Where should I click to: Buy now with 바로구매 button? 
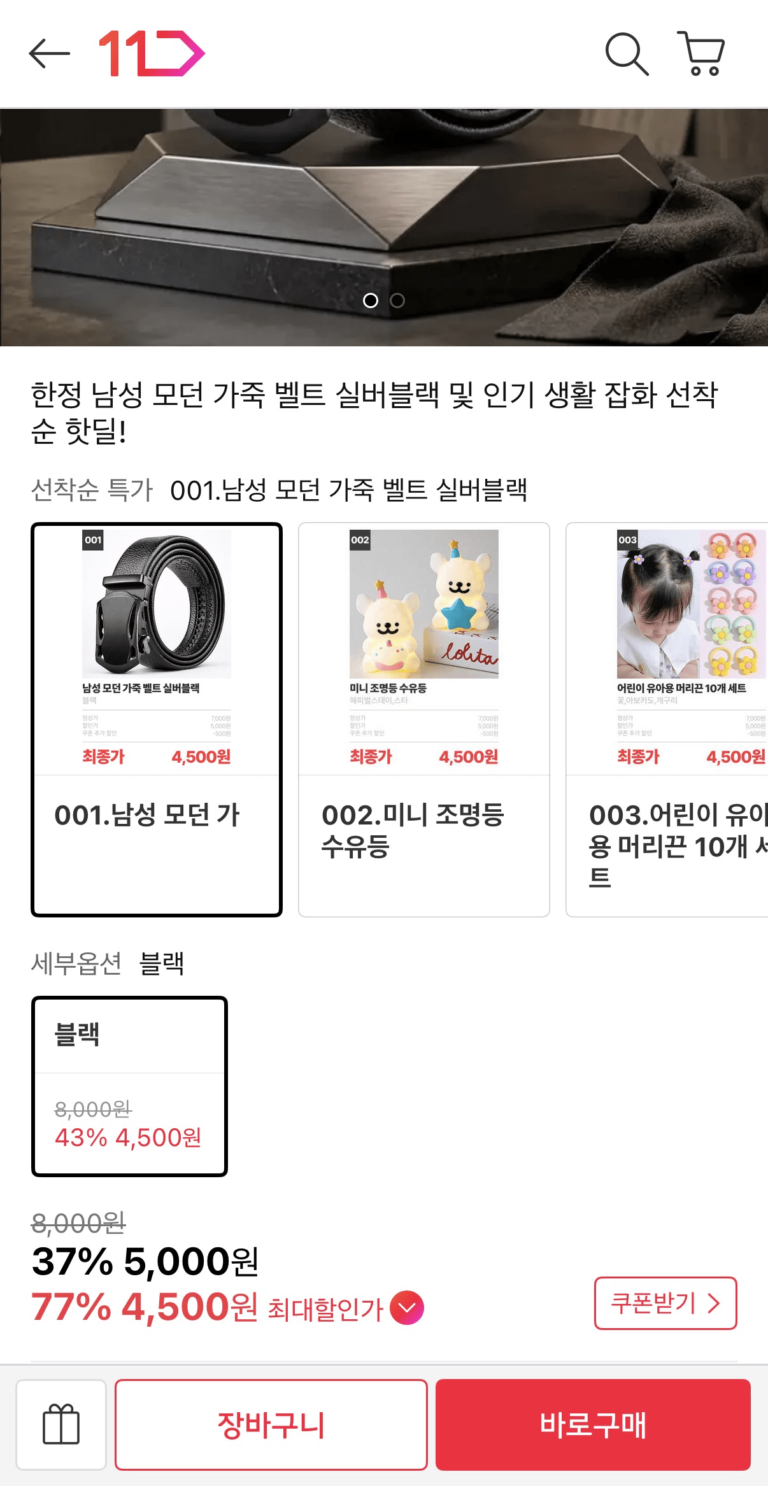point(593,1425)
